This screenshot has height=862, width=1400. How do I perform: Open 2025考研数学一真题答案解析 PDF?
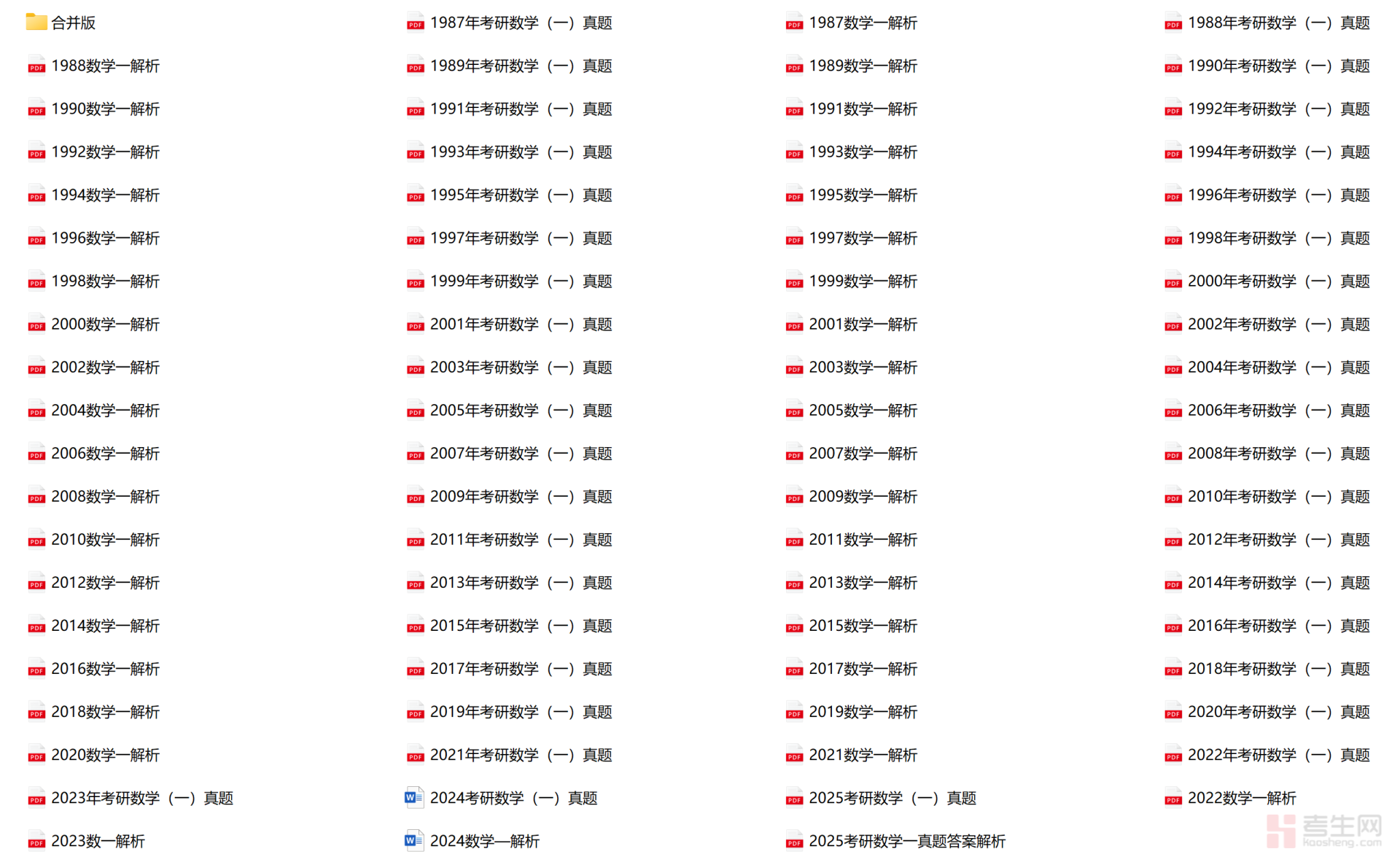click(906, 840)
